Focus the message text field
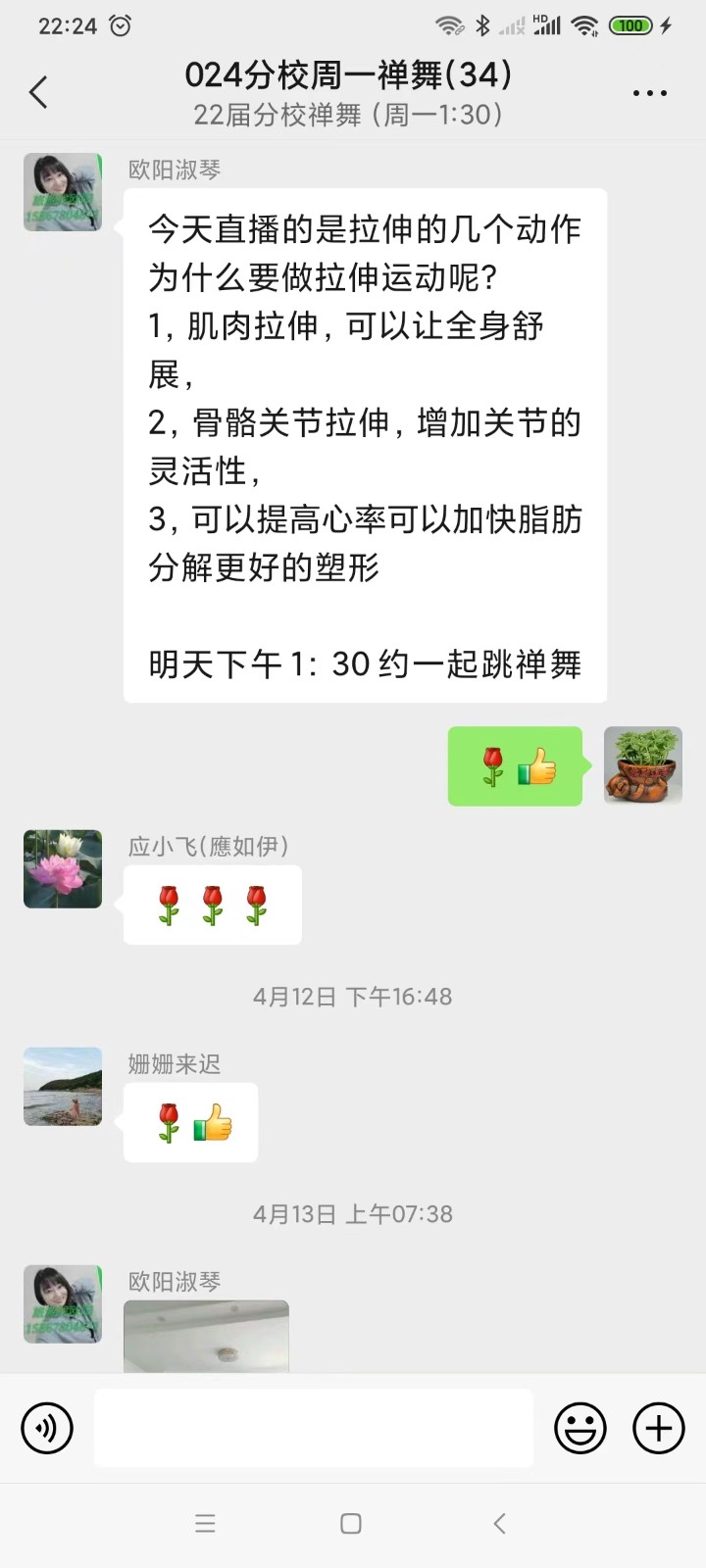Image resolution: width=706 pixels, height=1568 pixels. [x=314, y=1428]
